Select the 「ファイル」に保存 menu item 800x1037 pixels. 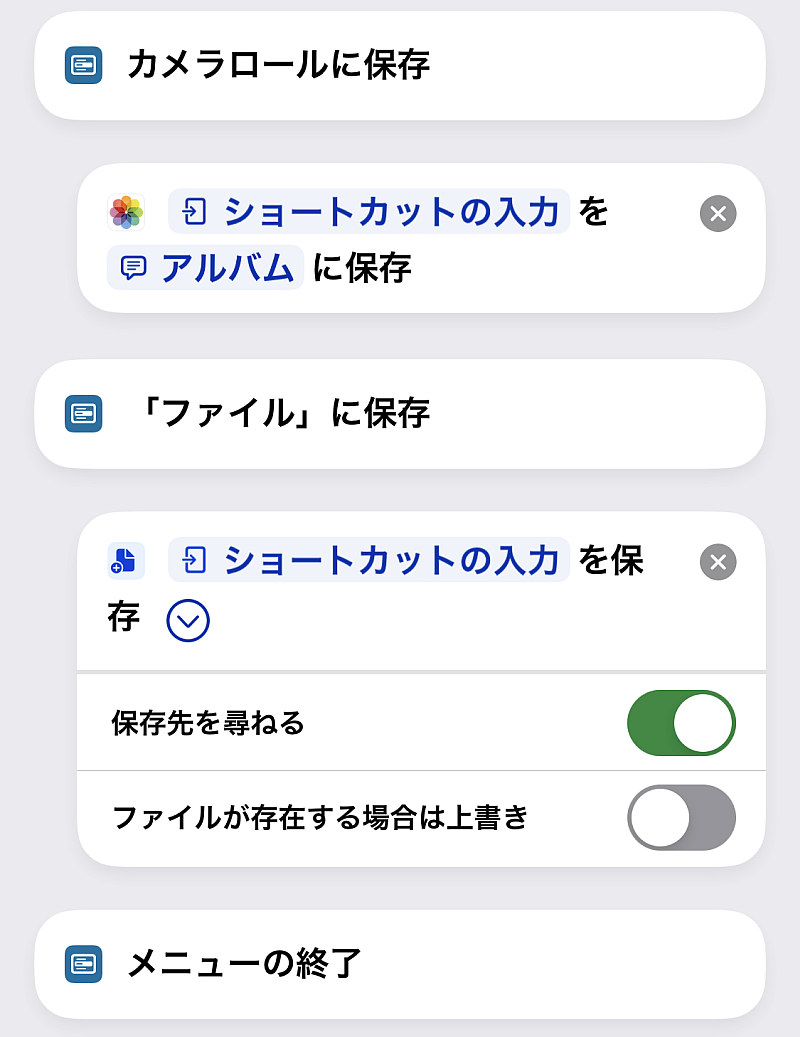[400, 413]
